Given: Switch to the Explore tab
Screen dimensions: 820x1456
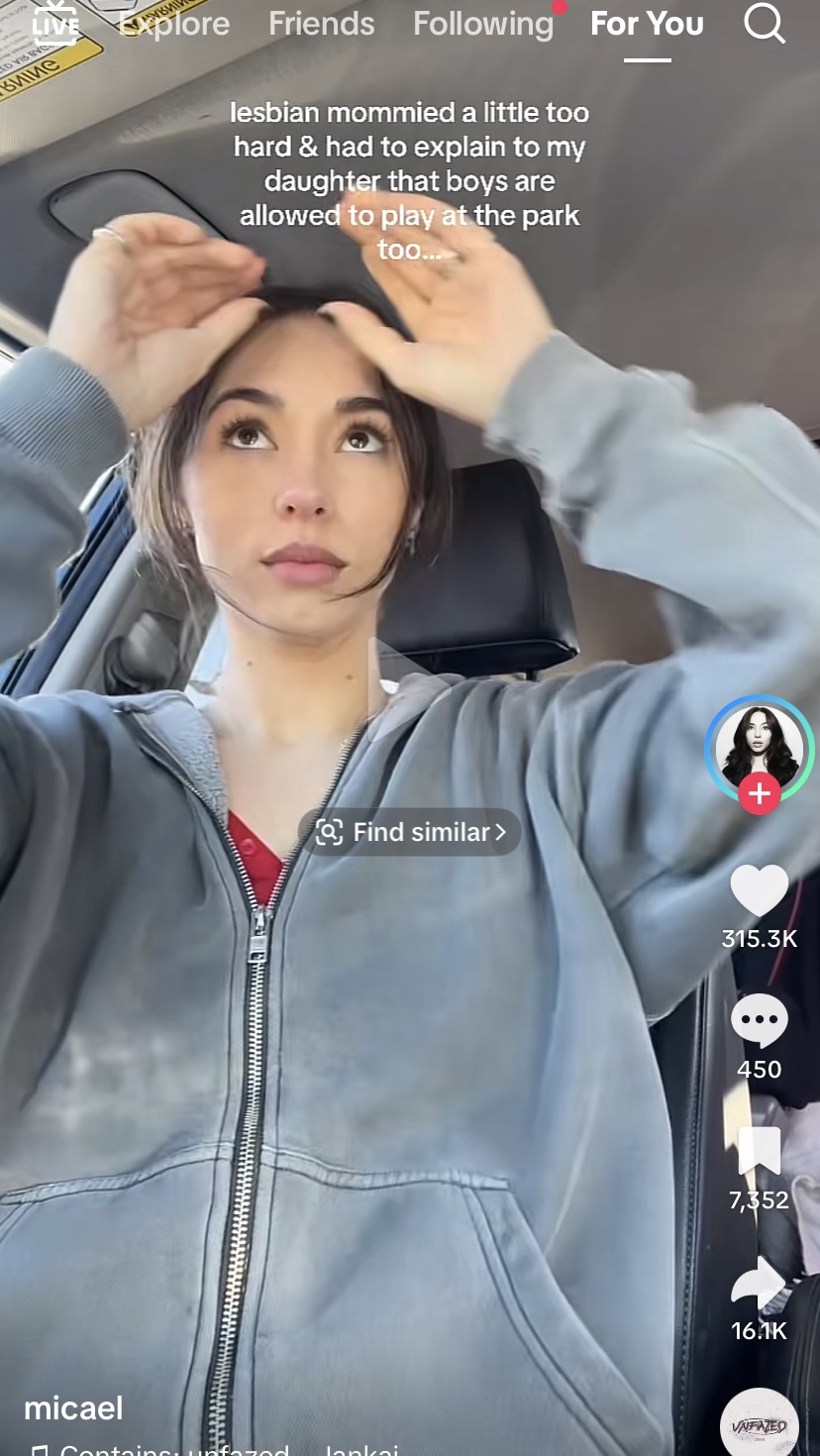Looking at the screenshot, I should pos(175,24).
